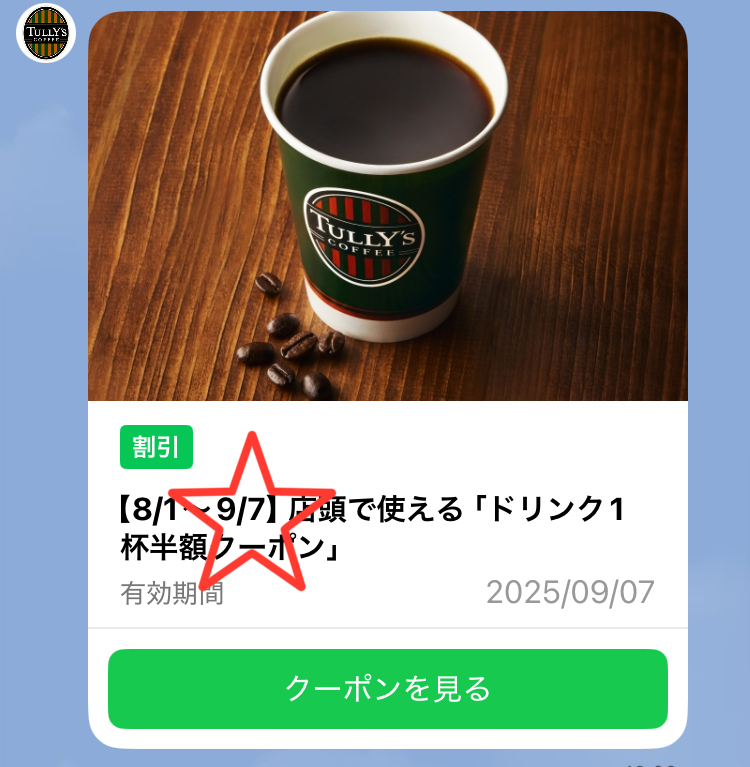Screen dimensions: 750x767
Task: Open Tully's Coffee profile avatar
Action: [x=46, y=33]
